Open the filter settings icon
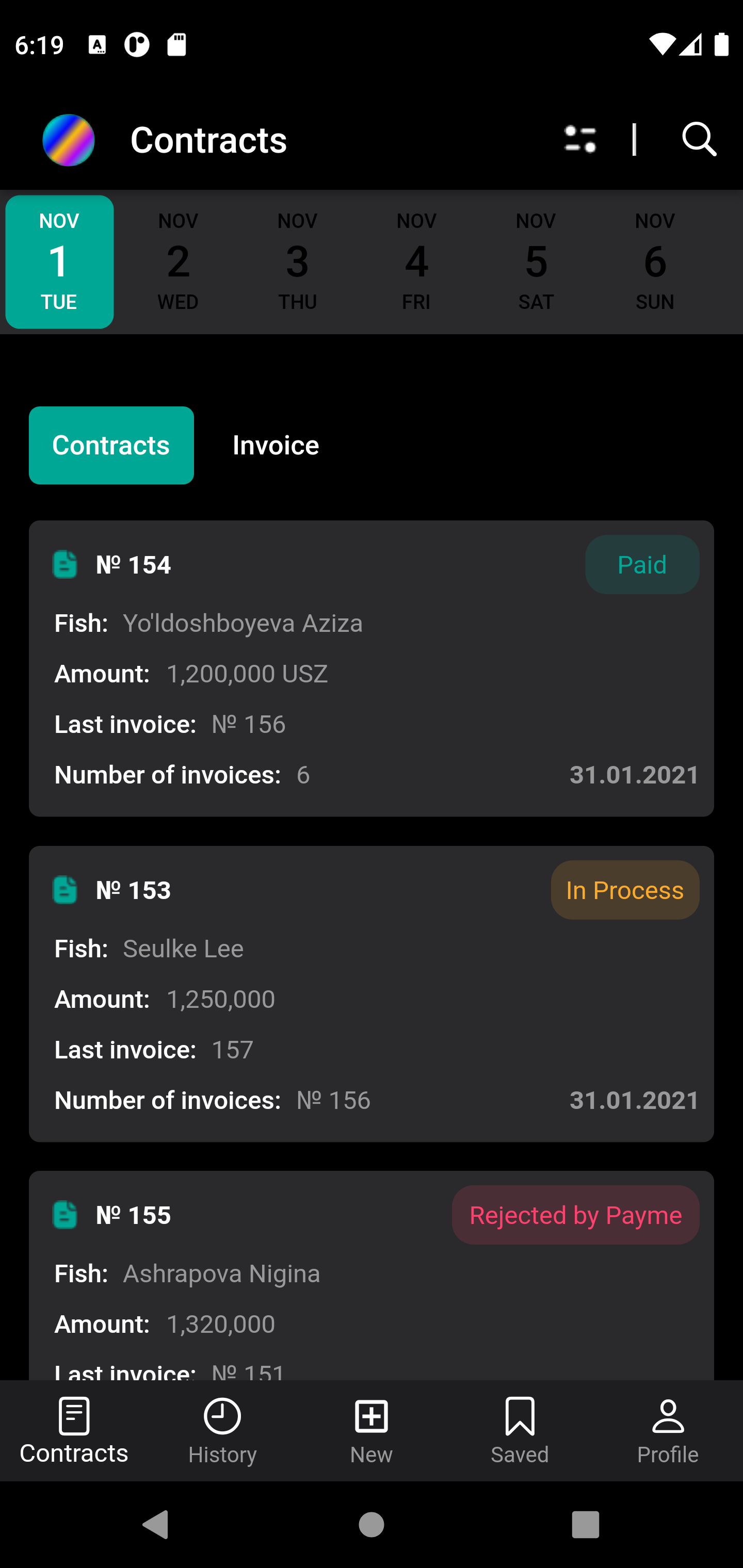This screenshot has width=743, height=1568. (x=579, y=139)
